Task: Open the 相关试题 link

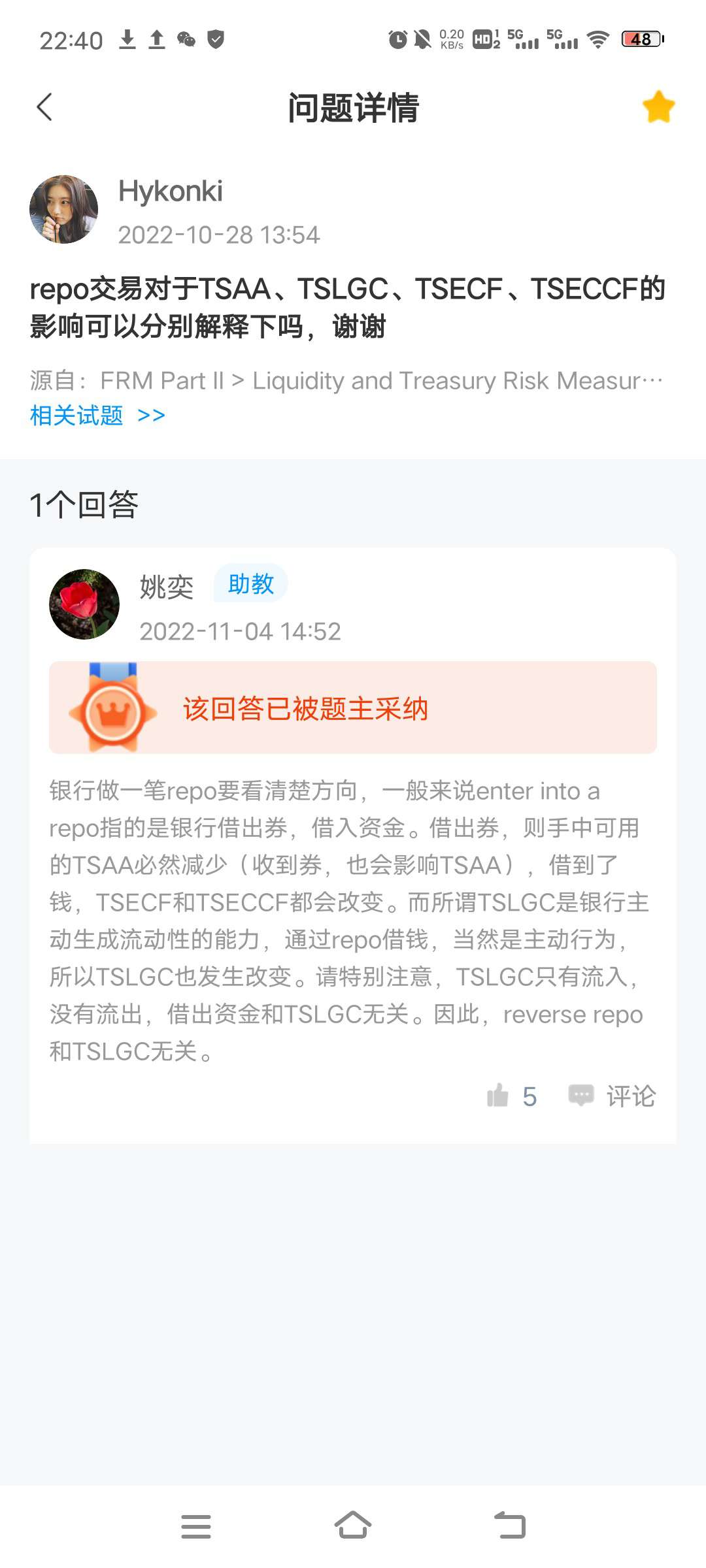Action: tap(97, 416)
